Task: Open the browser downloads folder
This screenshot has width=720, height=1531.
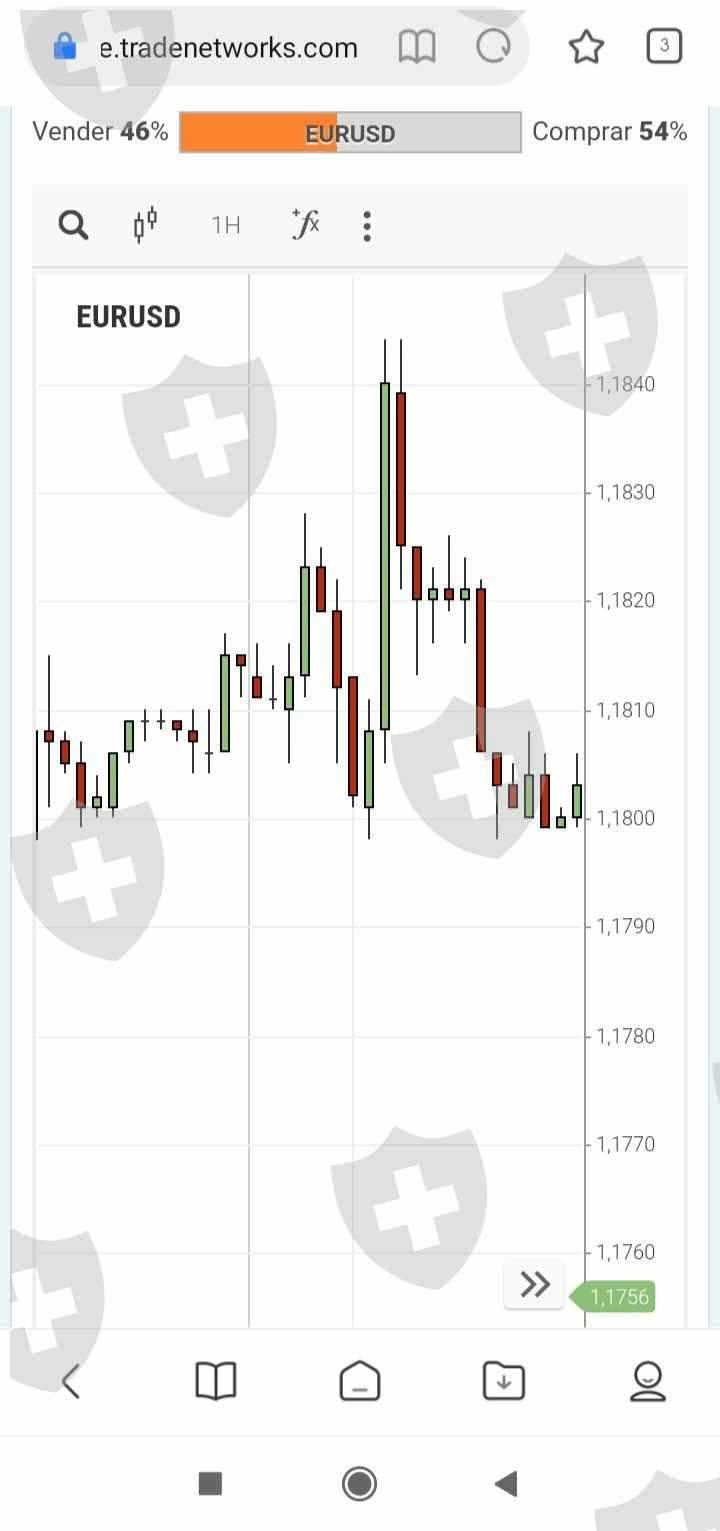Action: (504, 1382)
